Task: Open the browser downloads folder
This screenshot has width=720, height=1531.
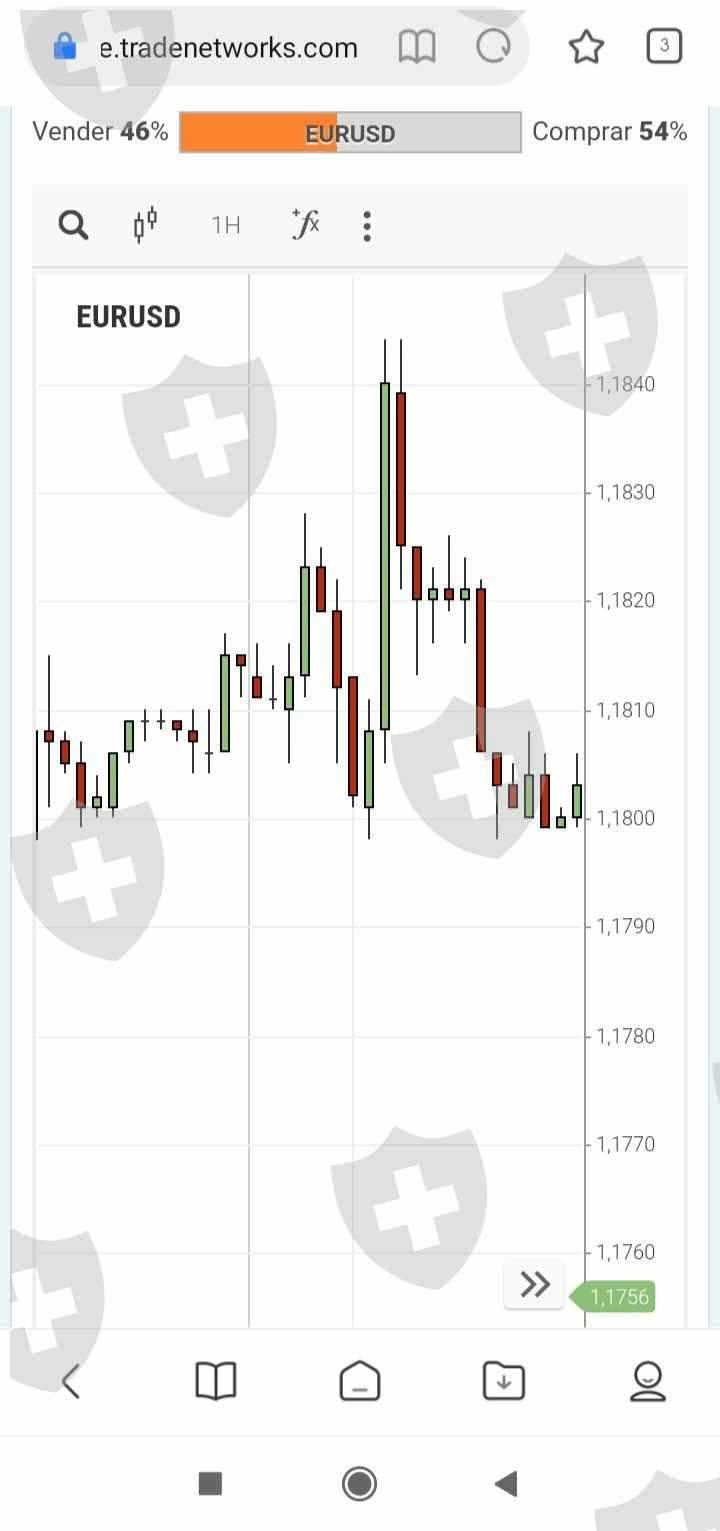Action: (504, 1382)
